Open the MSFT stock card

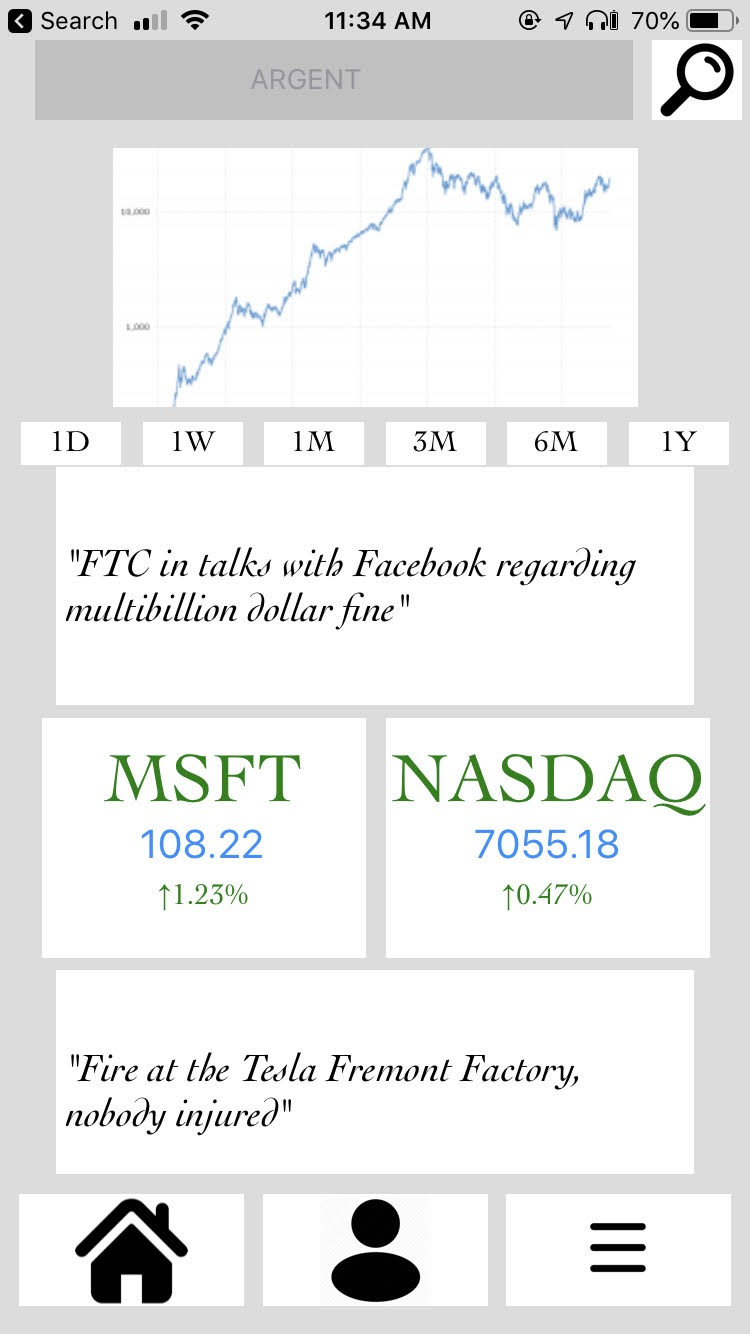[204, 838]
